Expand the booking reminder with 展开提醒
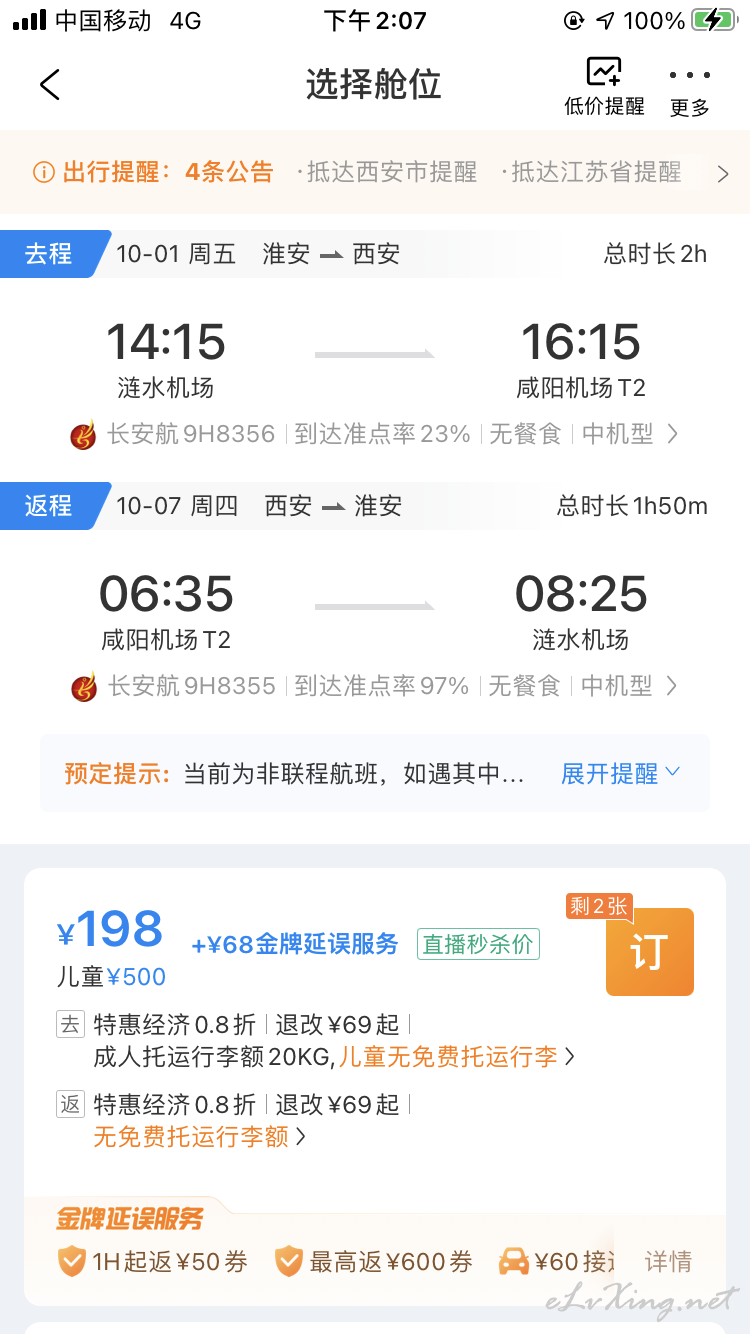The width and height of the screenshot is (750, 1334). click(620, 774)
